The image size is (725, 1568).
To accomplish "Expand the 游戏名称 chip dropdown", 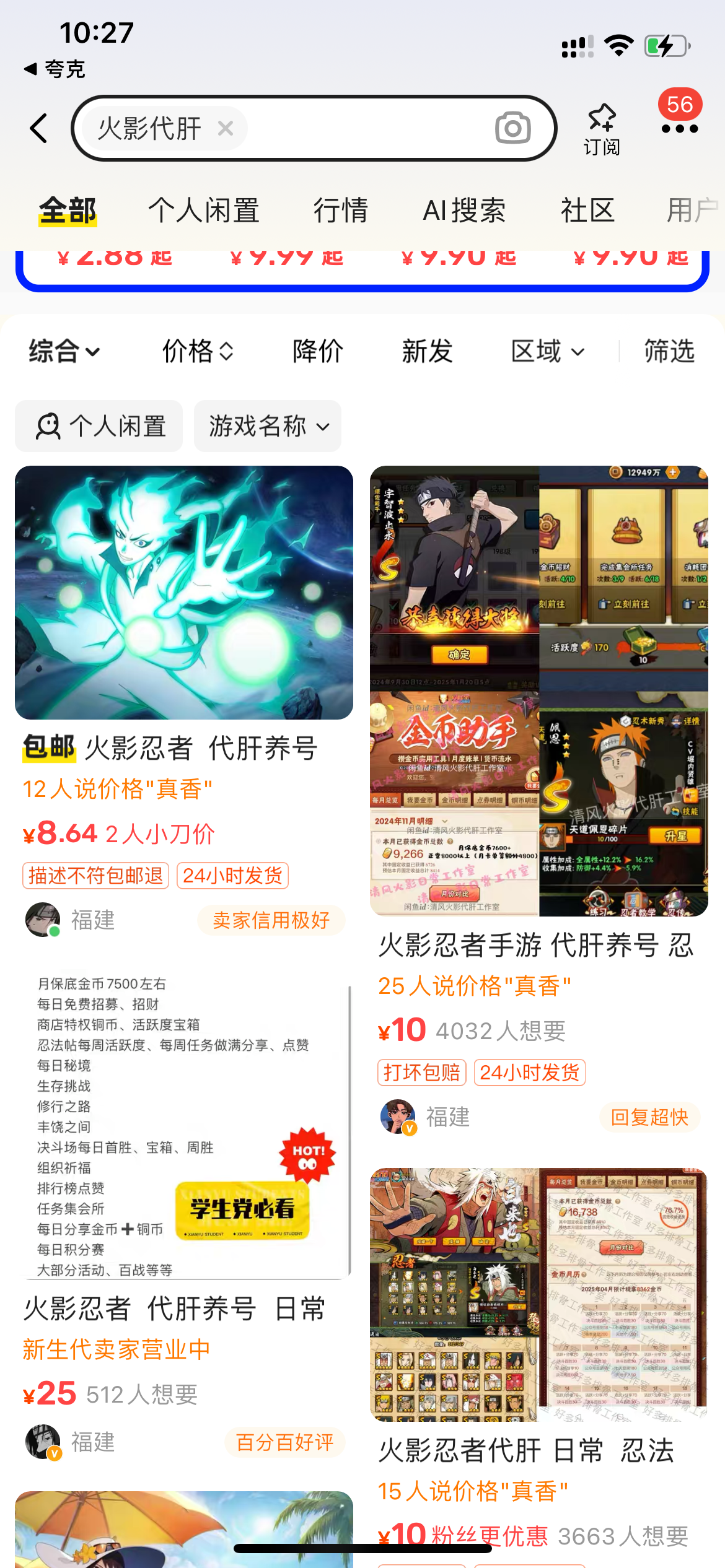I will pos(268,426).
